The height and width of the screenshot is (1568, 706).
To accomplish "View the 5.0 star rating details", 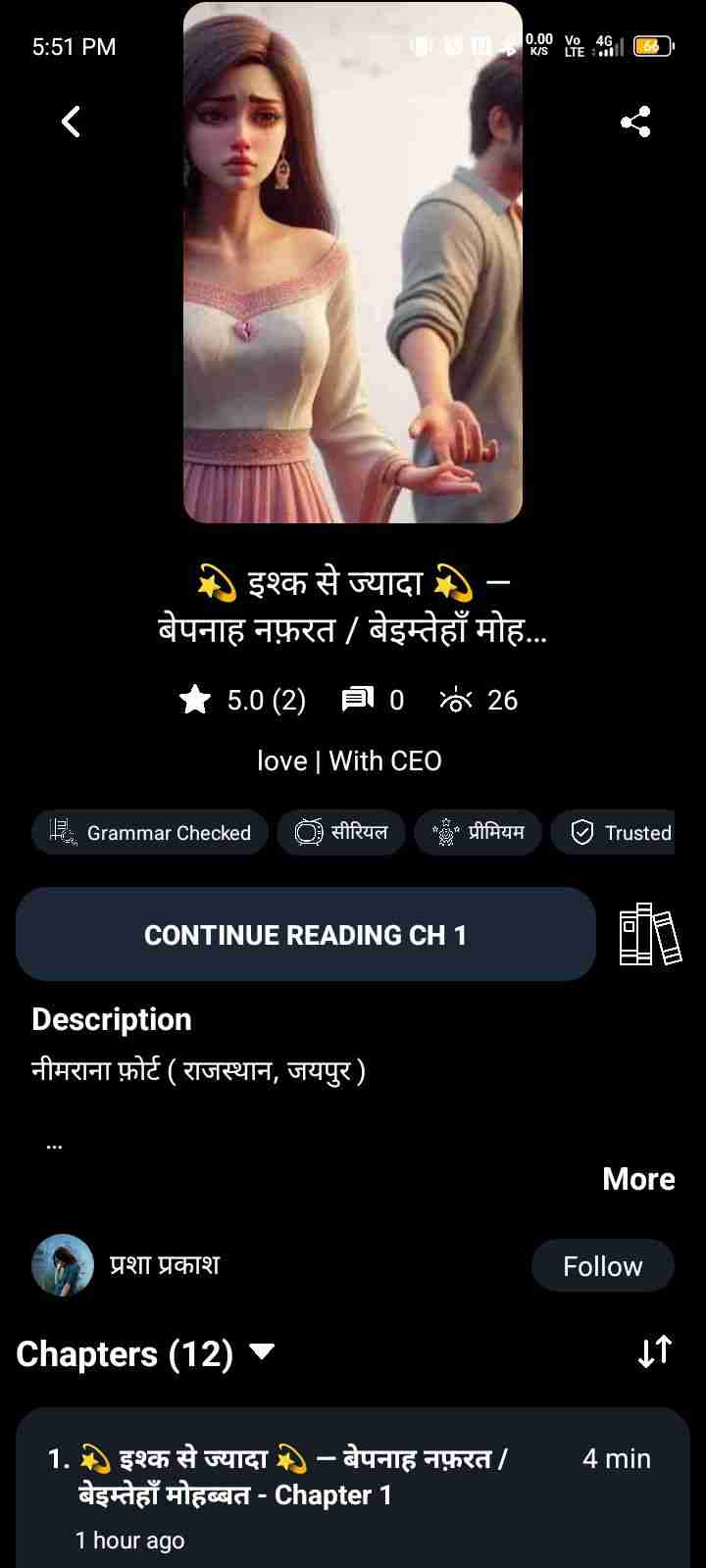I will pyautogui.click(x=243, y=700).
